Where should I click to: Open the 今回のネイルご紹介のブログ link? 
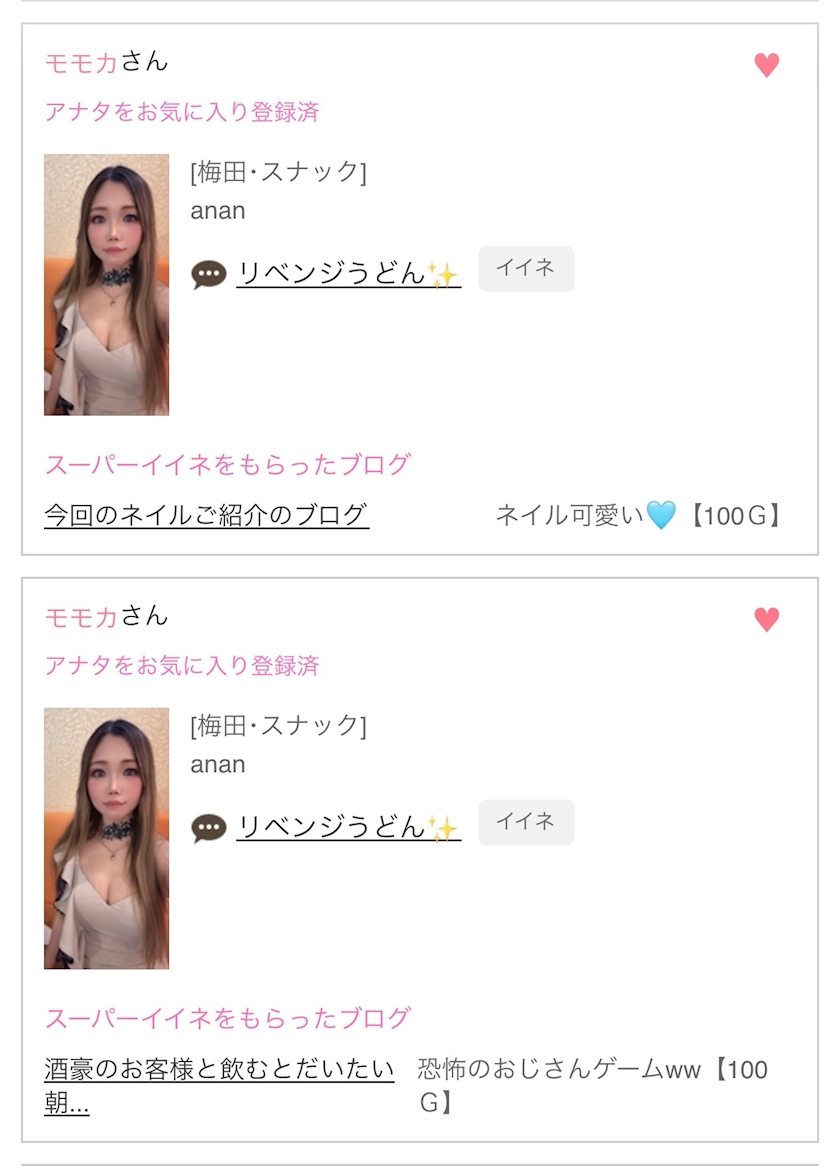point(207,515)
